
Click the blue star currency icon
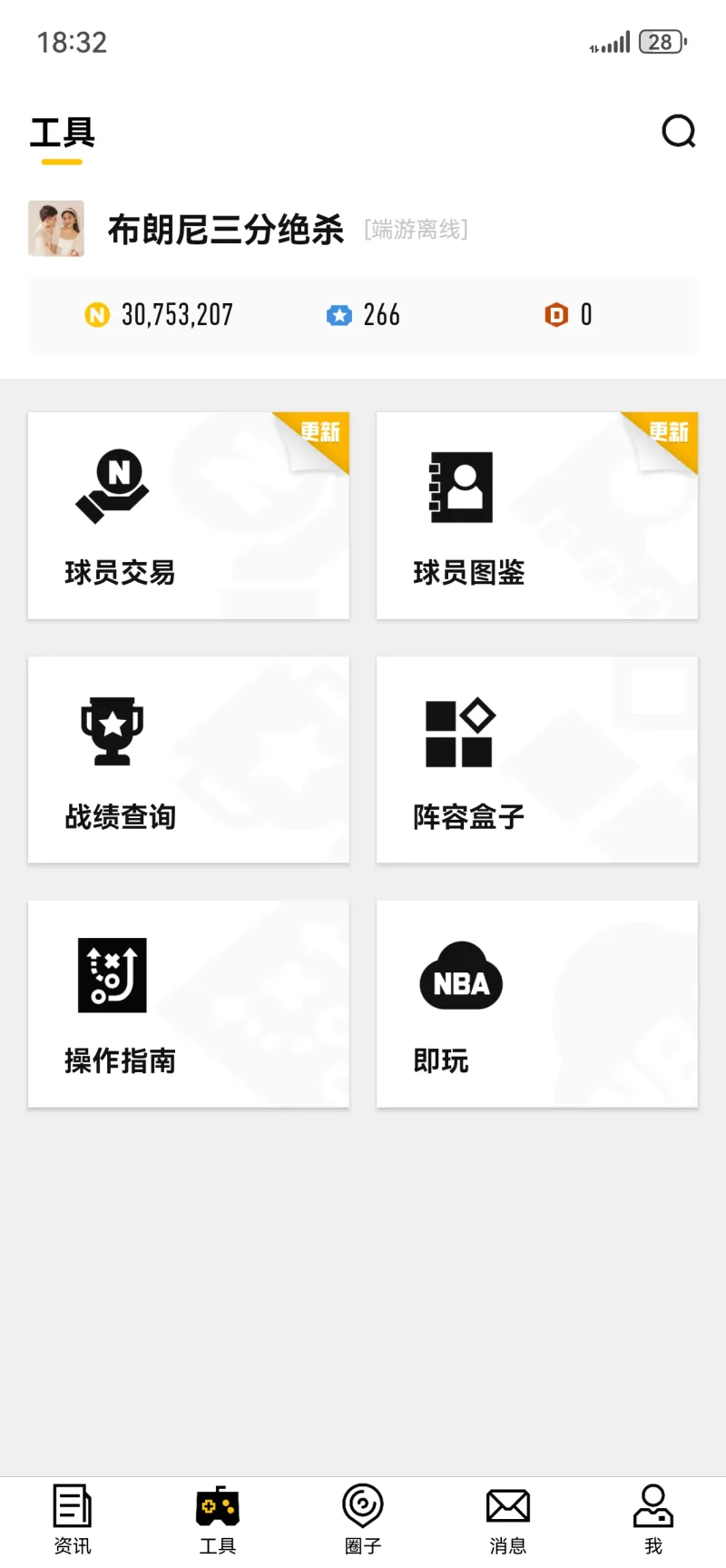[339, 314]
